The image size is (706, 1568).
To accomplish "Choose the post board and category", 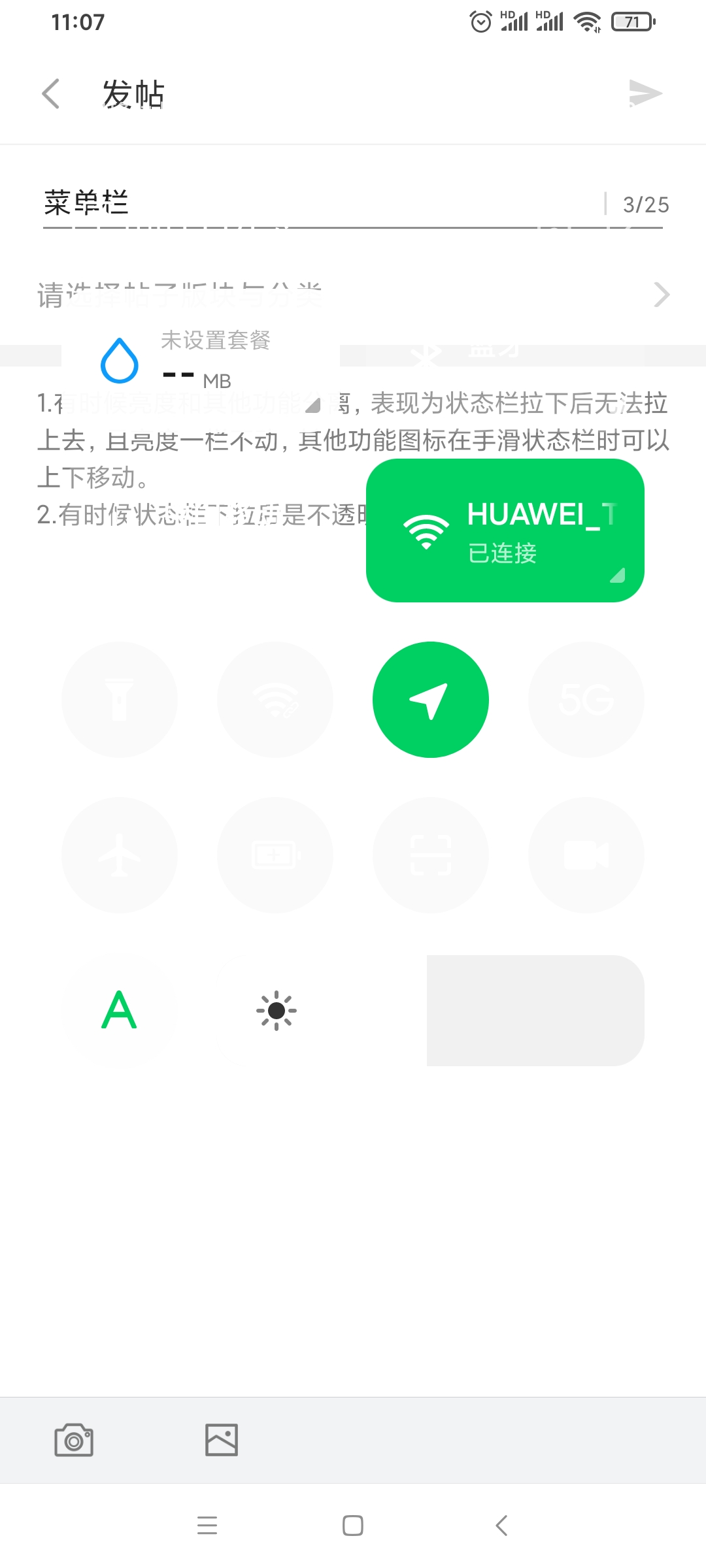I will (x=353, y=295).
